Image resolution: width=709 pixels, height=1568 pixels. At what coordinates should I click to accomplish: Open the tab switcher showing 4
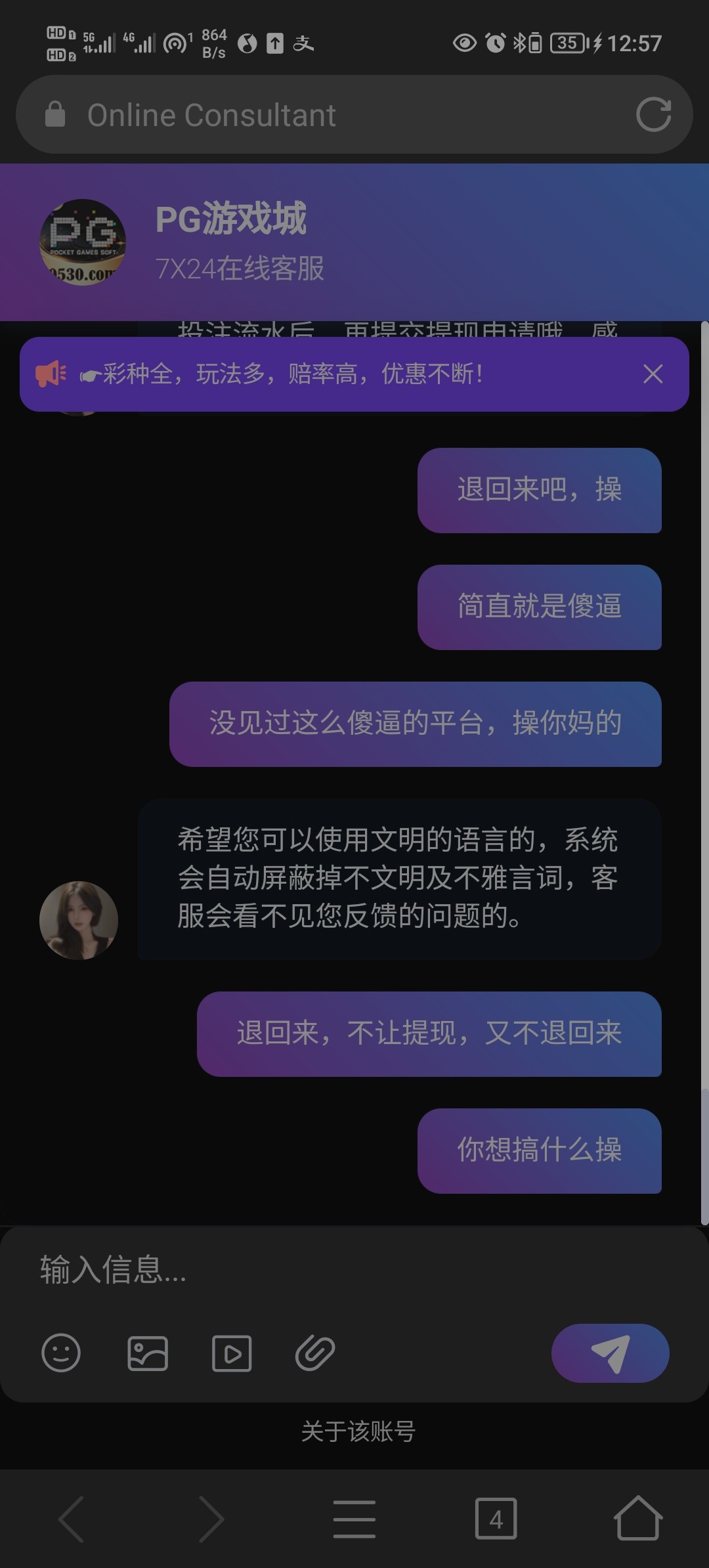pos(496,1518)
